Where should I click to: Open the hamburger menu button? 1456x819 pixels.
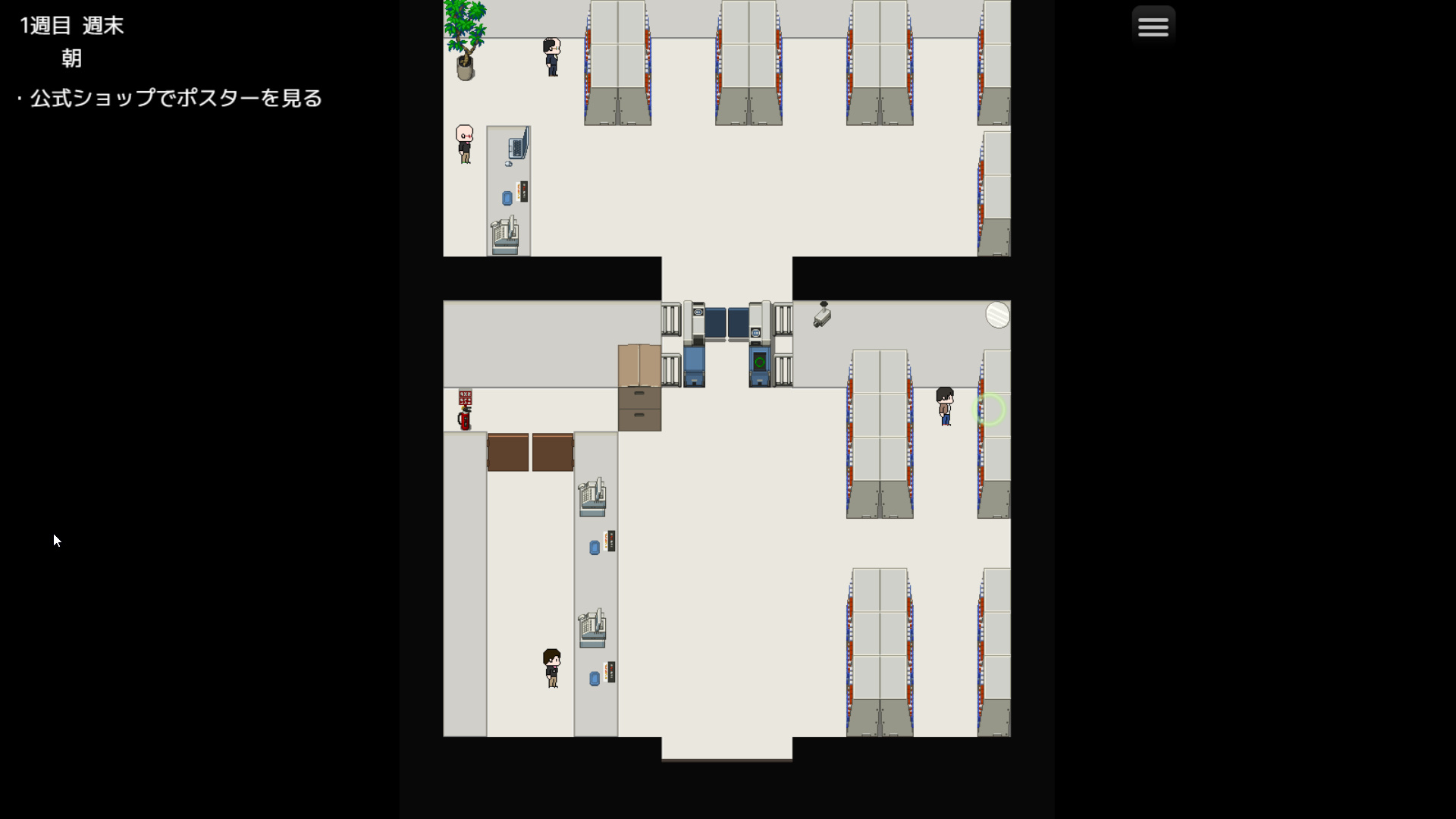click(1153, 27)
